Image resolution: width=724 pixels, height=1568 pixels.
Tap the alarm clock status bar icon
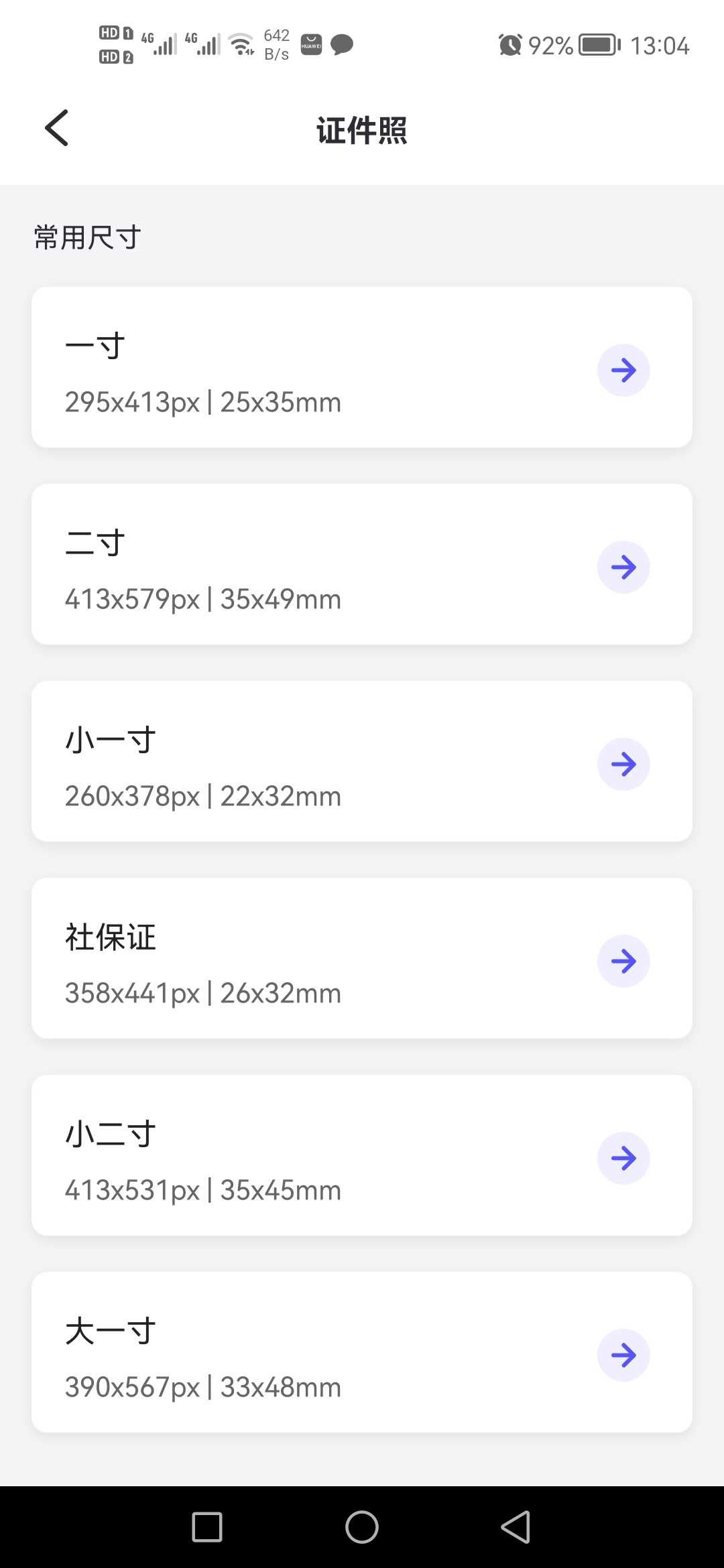510,45
